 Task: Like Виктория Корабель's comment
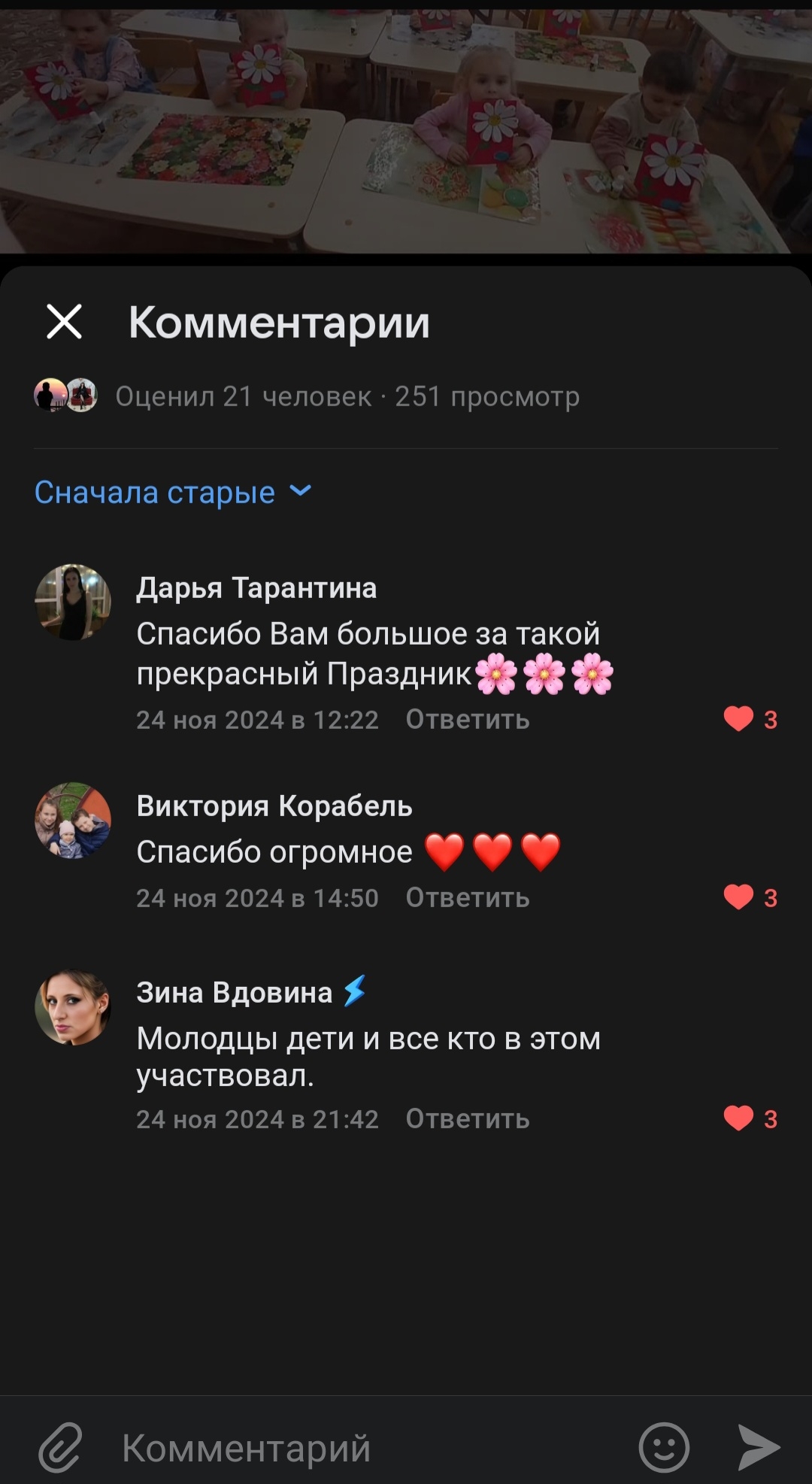click(738, 897)
